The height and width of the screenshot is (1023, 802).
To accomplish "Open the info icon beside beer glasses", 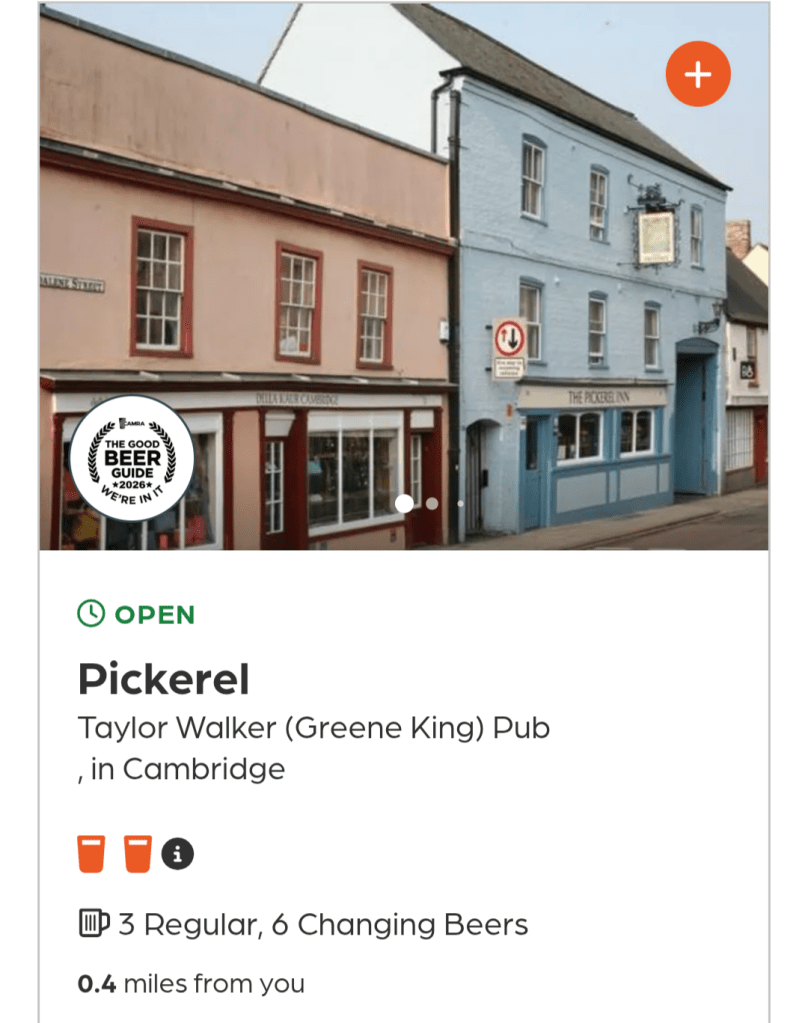I will (178, 854).
